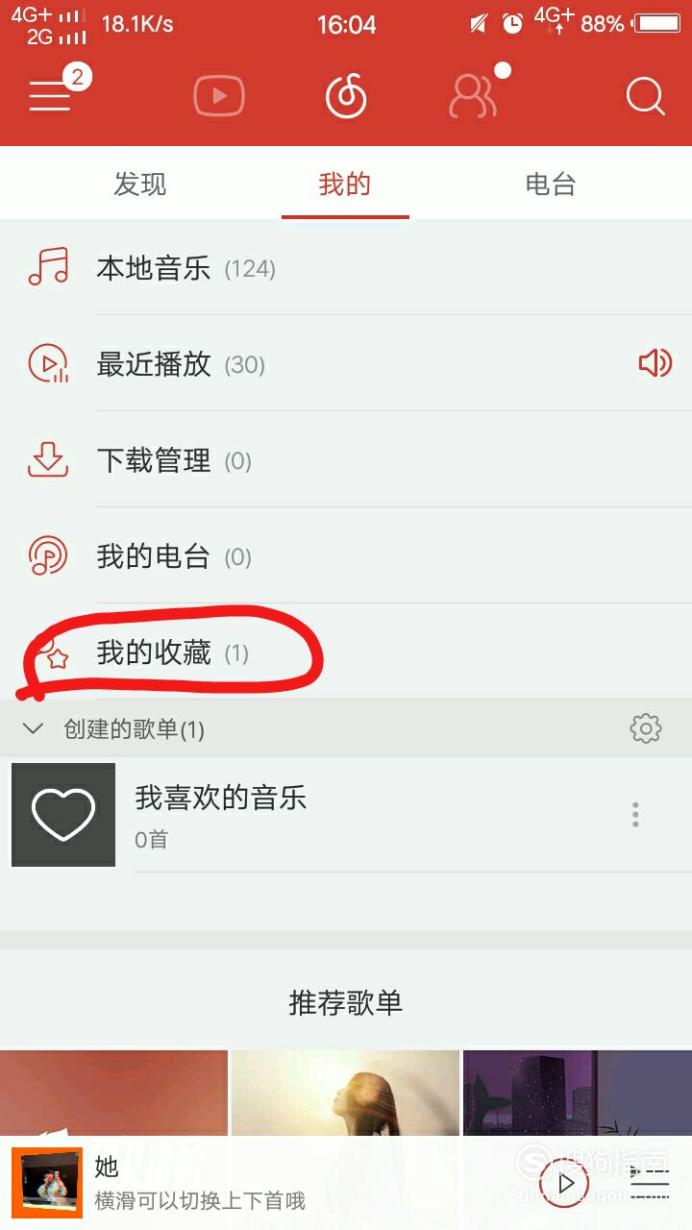The height and width of the screenshot is (1230, 692).
Task: Open the video section icon
Action: [x=219, y=96]
